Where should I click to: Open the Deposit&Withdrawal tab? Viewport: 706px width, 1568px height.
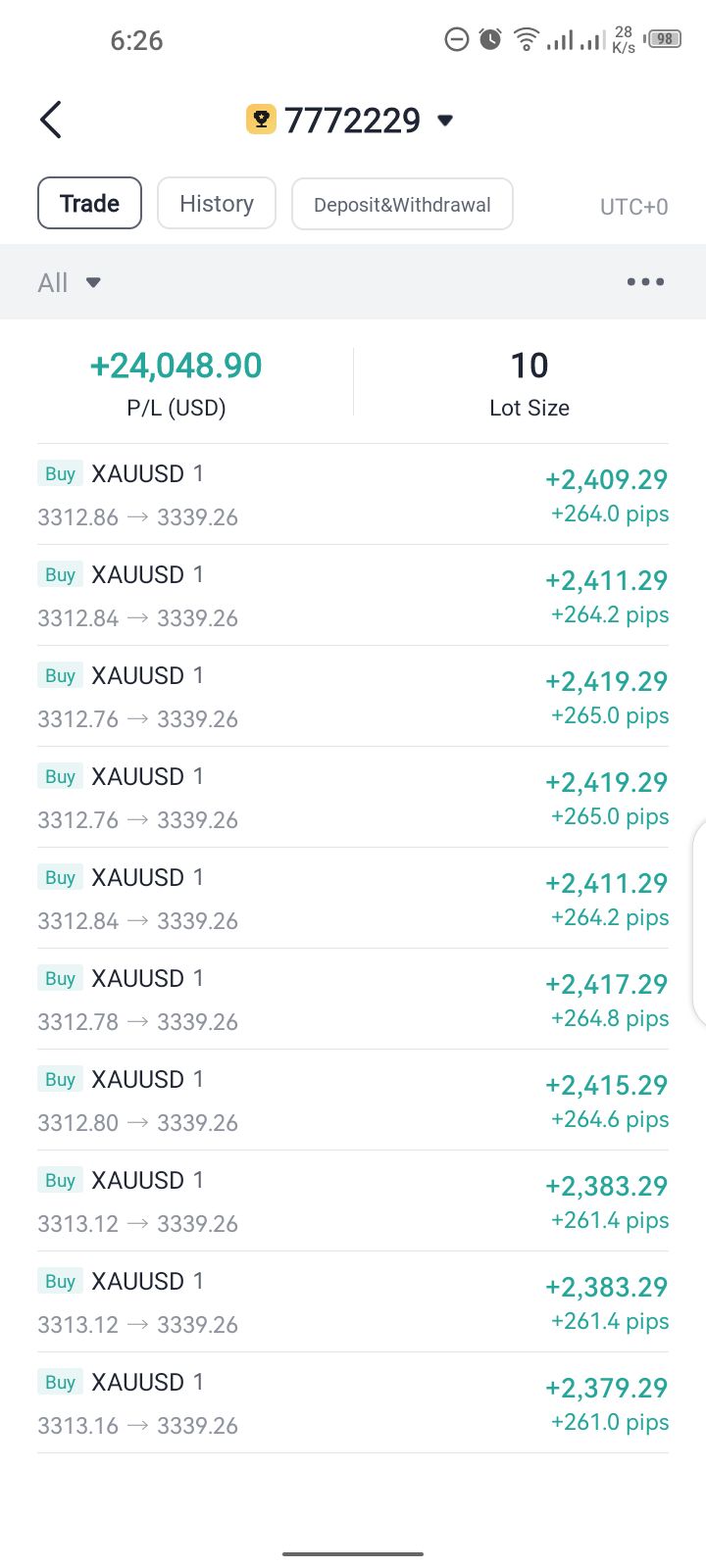(x=402, y=204)
